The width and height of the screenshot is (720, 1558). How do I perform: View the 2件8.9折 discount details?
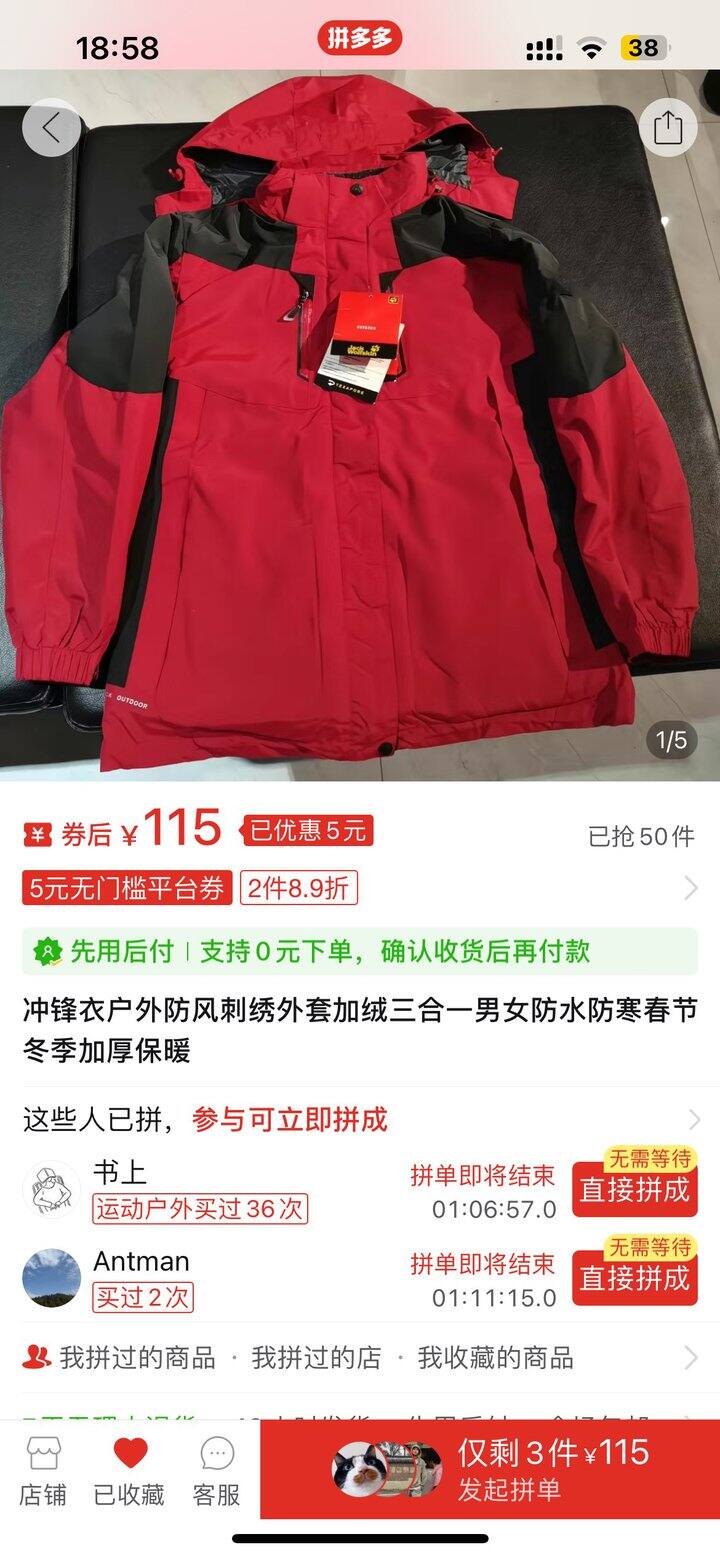click(x=298, y=888)
